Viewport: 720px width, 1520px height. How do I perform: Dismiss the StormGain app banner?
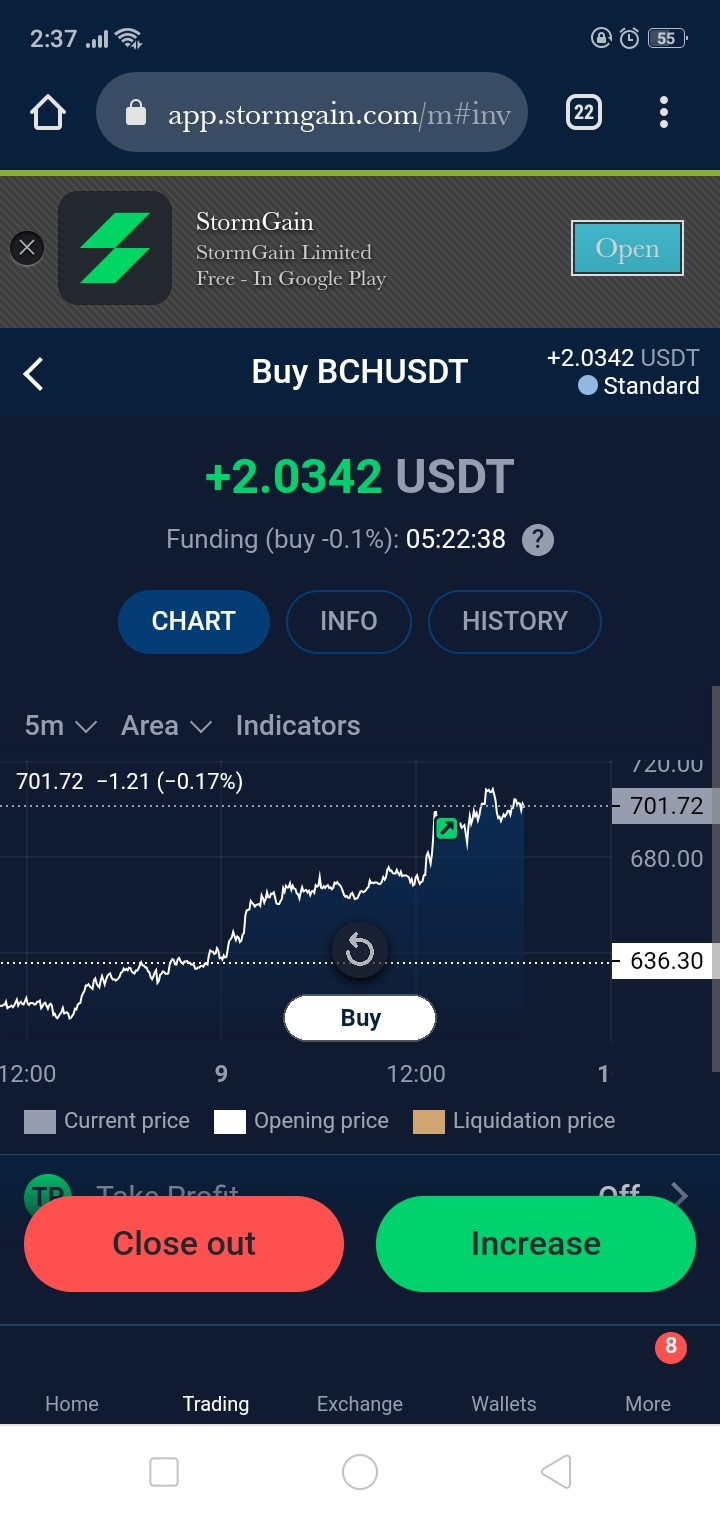click(x=27, y=247)
